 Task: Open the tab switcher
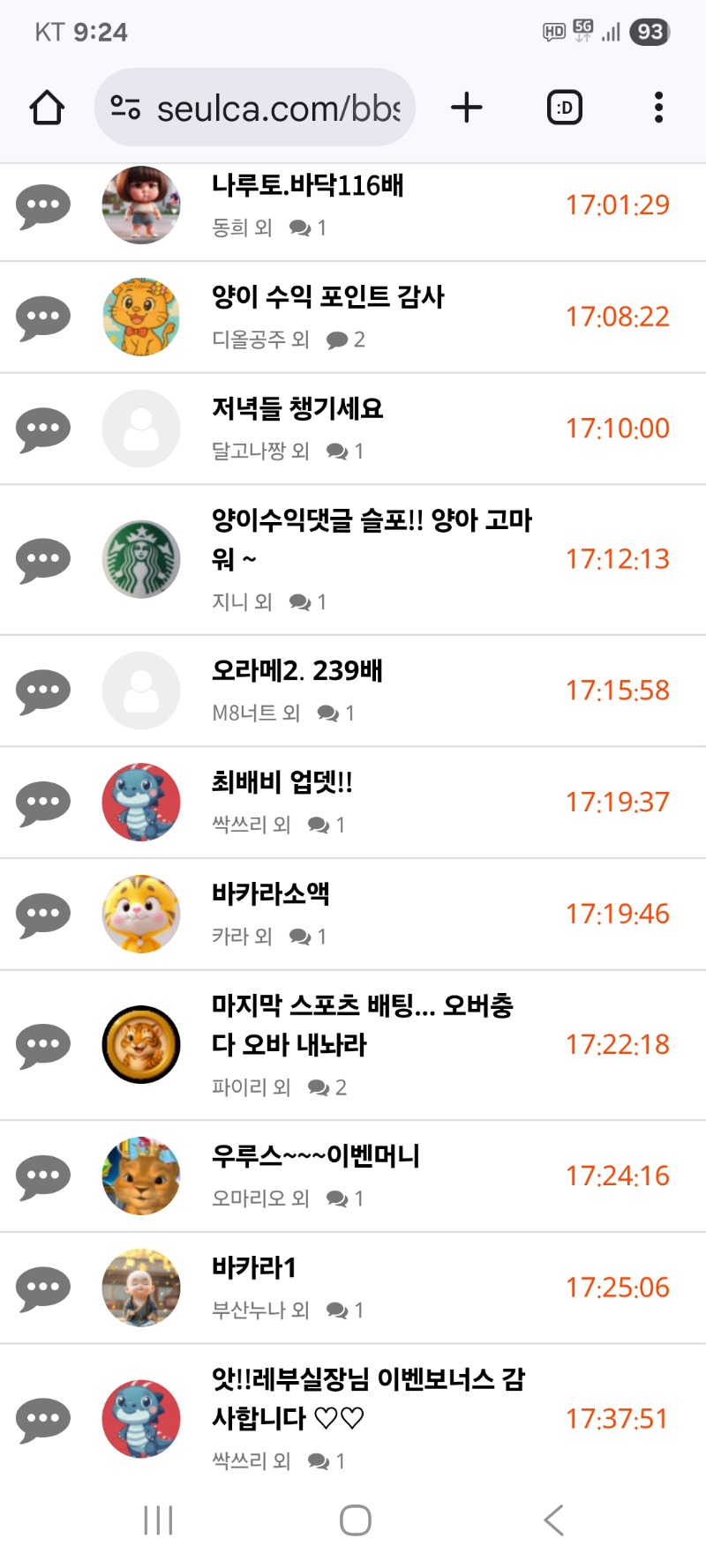pos(565,108)
